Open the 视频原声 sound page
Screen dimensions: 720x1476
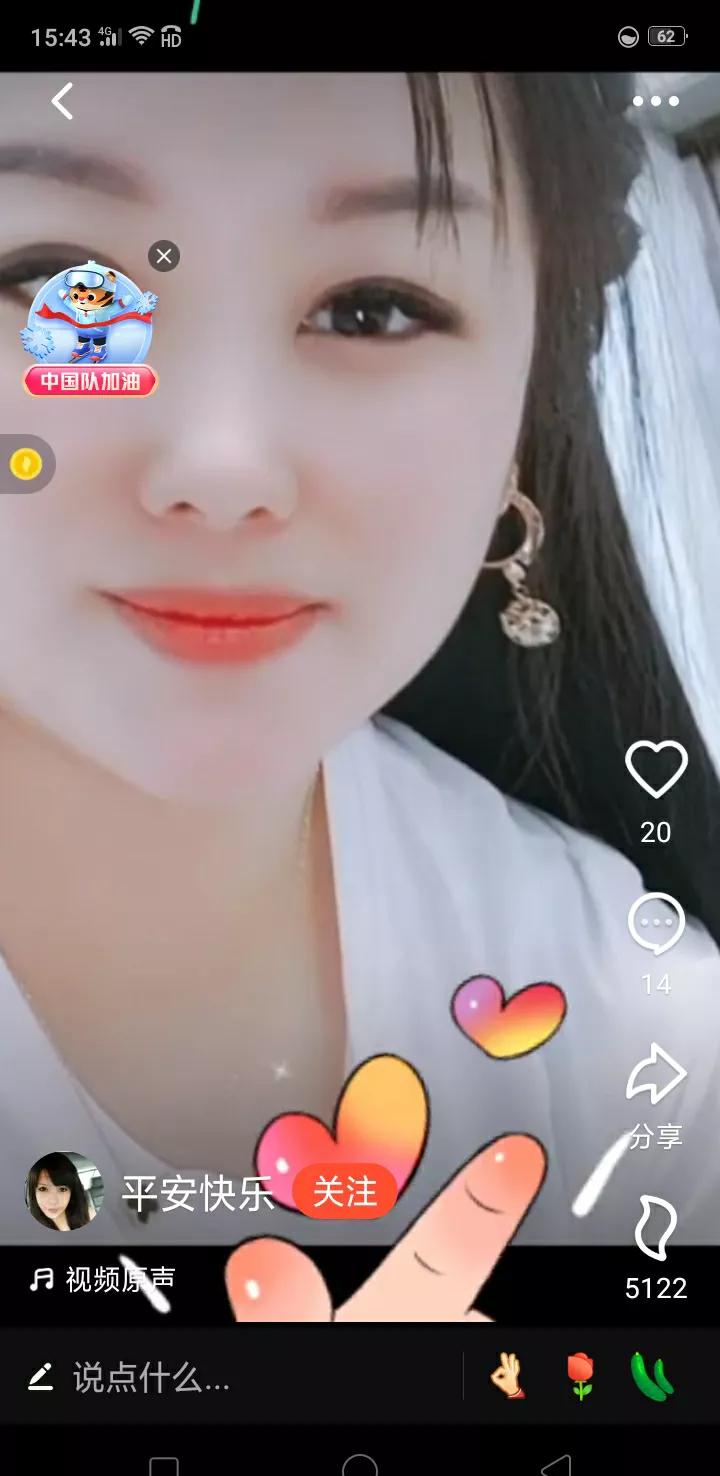point(120,1279)
